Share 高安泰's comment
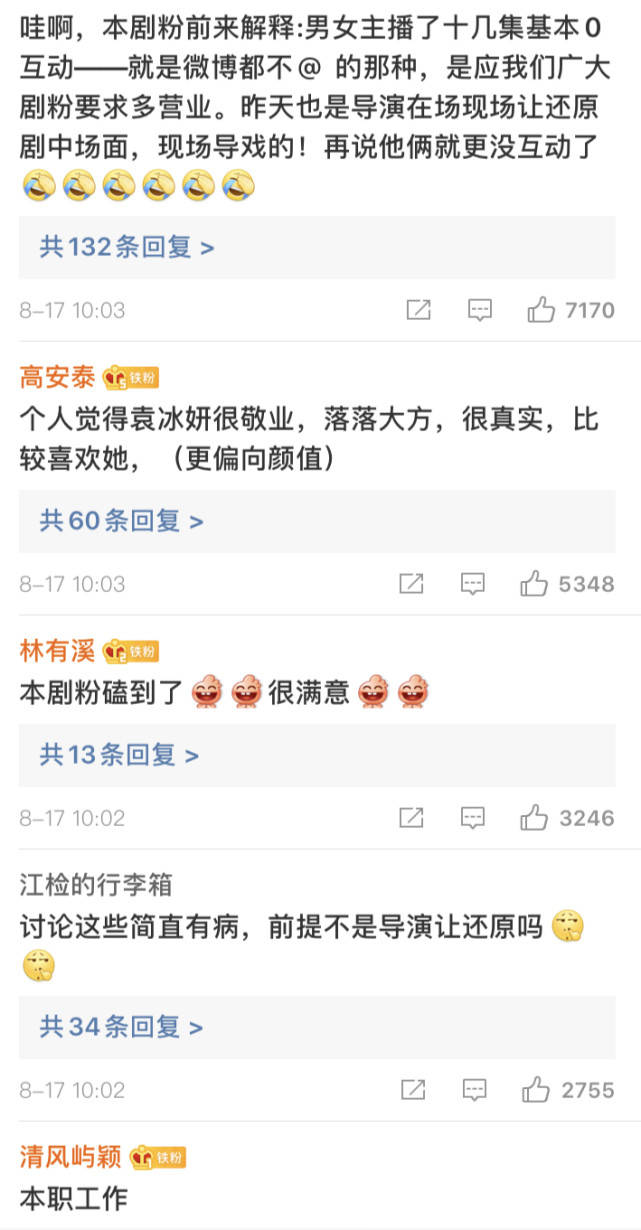Viewport: 641px width, 1230px height. click(411, 584)
